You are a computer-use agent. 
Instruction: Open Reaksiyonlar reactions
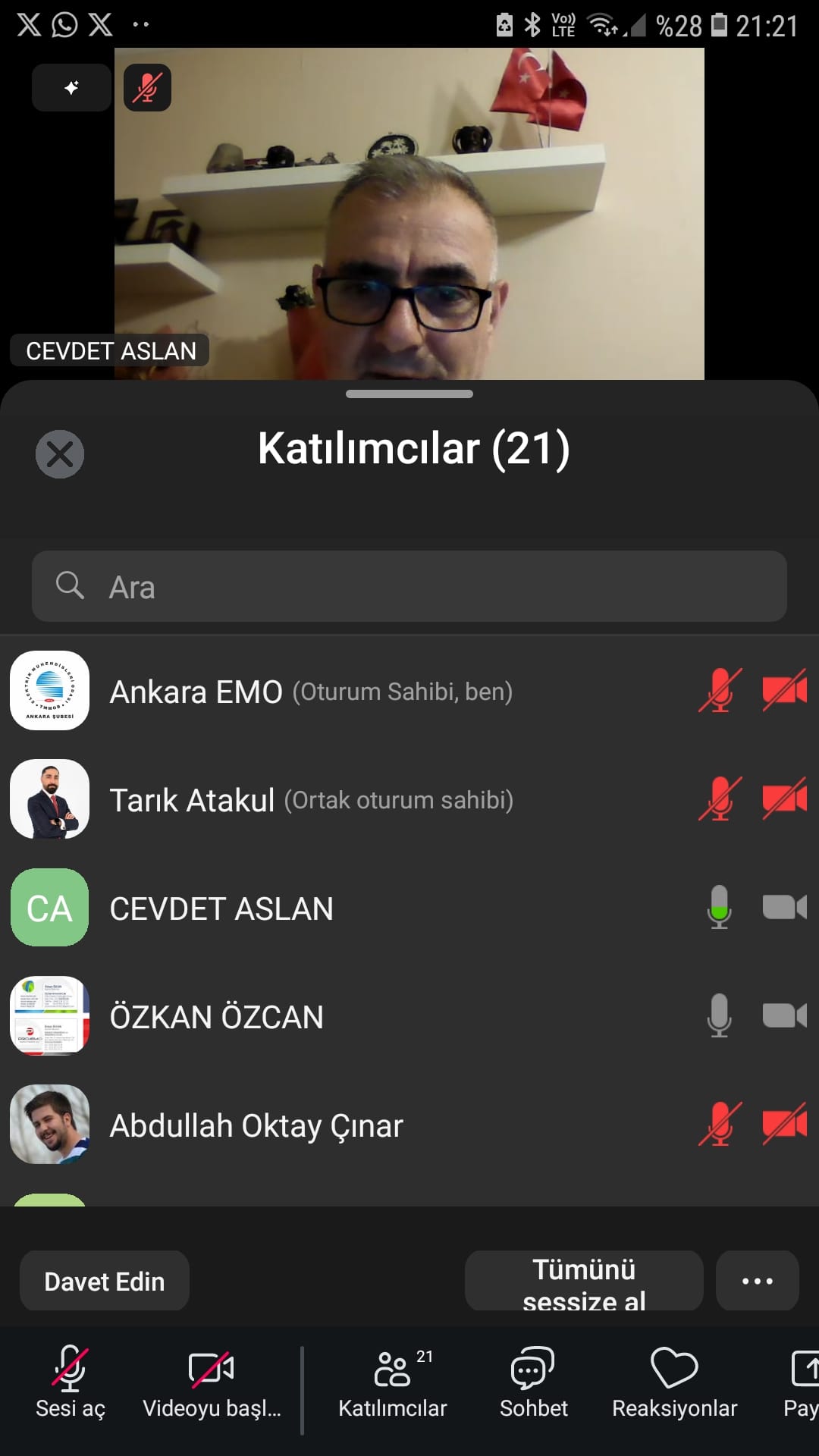[674, 1382]
